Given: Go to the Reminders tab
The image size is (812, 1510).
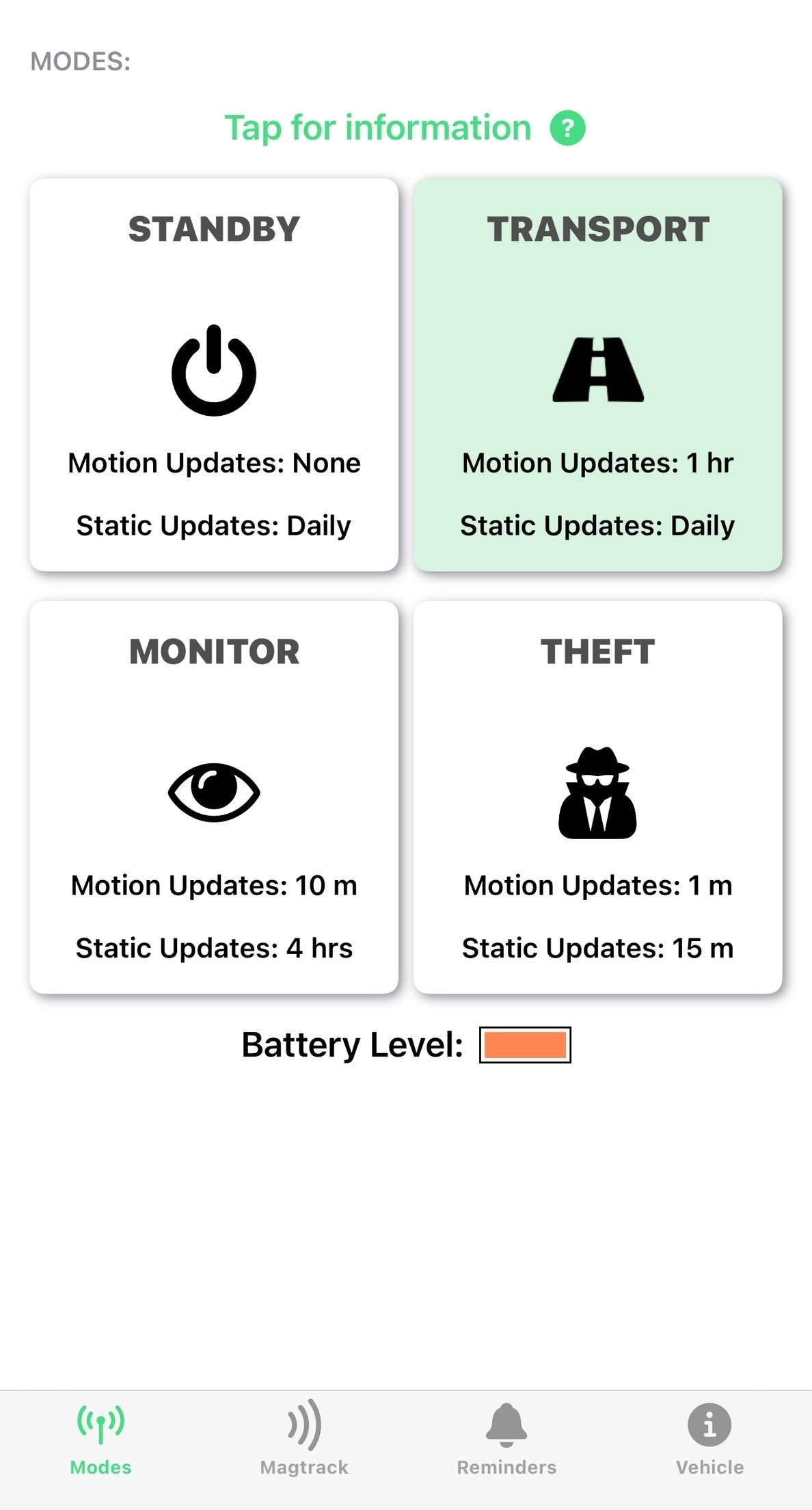Looking at the screenshot, I should 506,1438.
